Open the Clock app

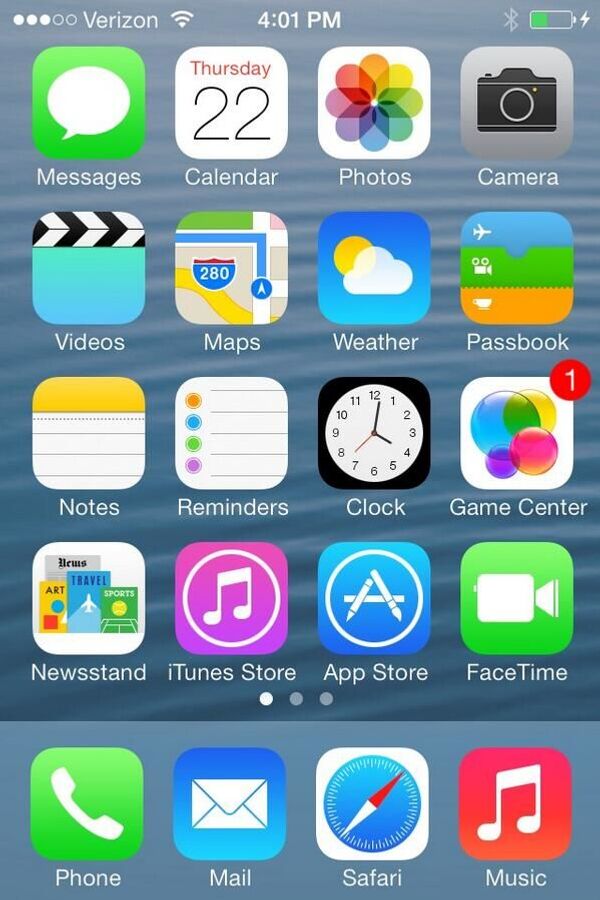374,433
